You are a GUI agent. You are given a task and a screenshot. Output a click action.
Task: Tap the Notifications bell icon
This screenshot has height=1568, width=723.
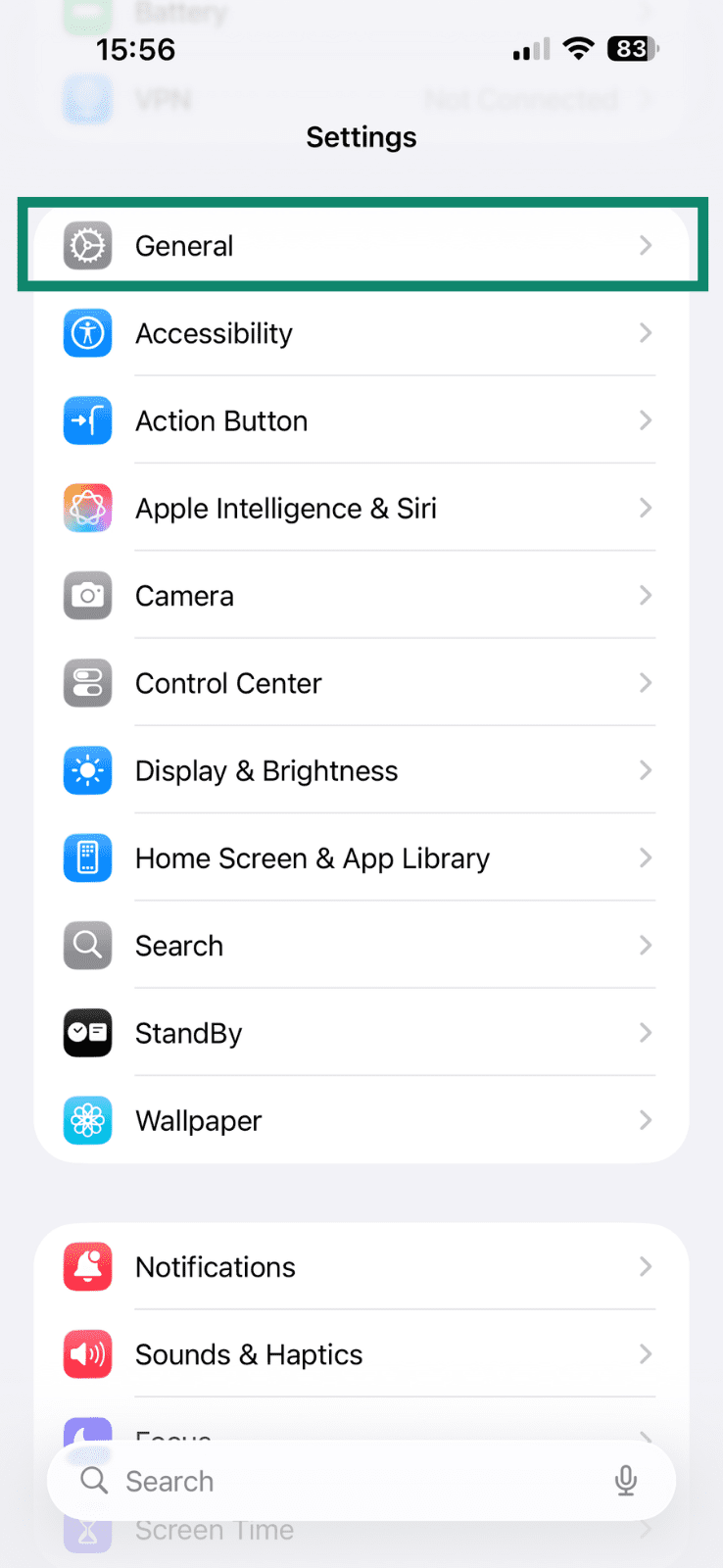click(x=87, y=1266)
